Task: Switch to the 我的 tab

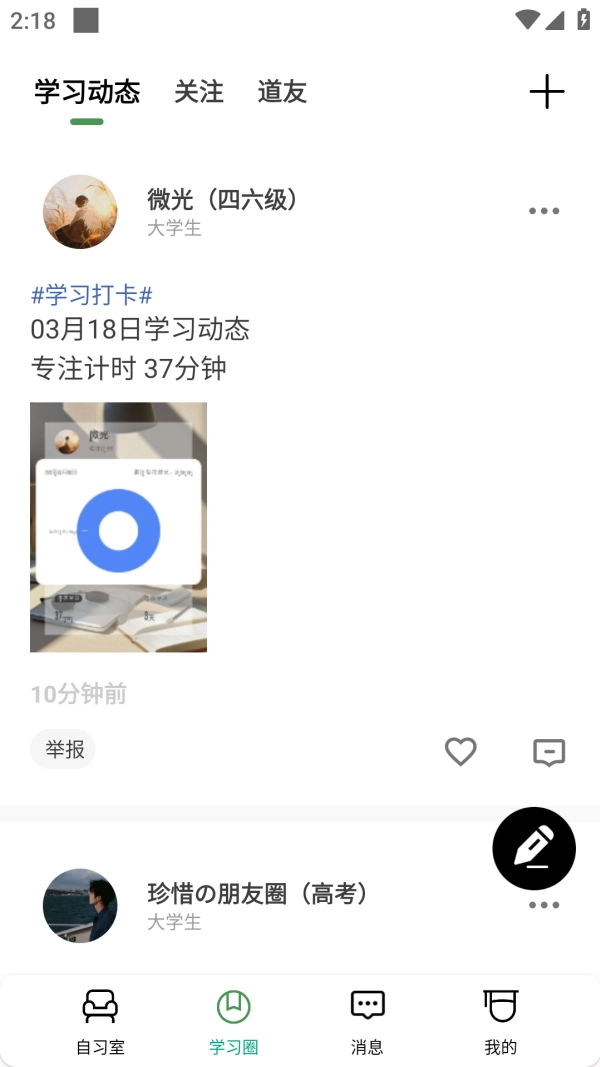Action: coord(500,1020)
